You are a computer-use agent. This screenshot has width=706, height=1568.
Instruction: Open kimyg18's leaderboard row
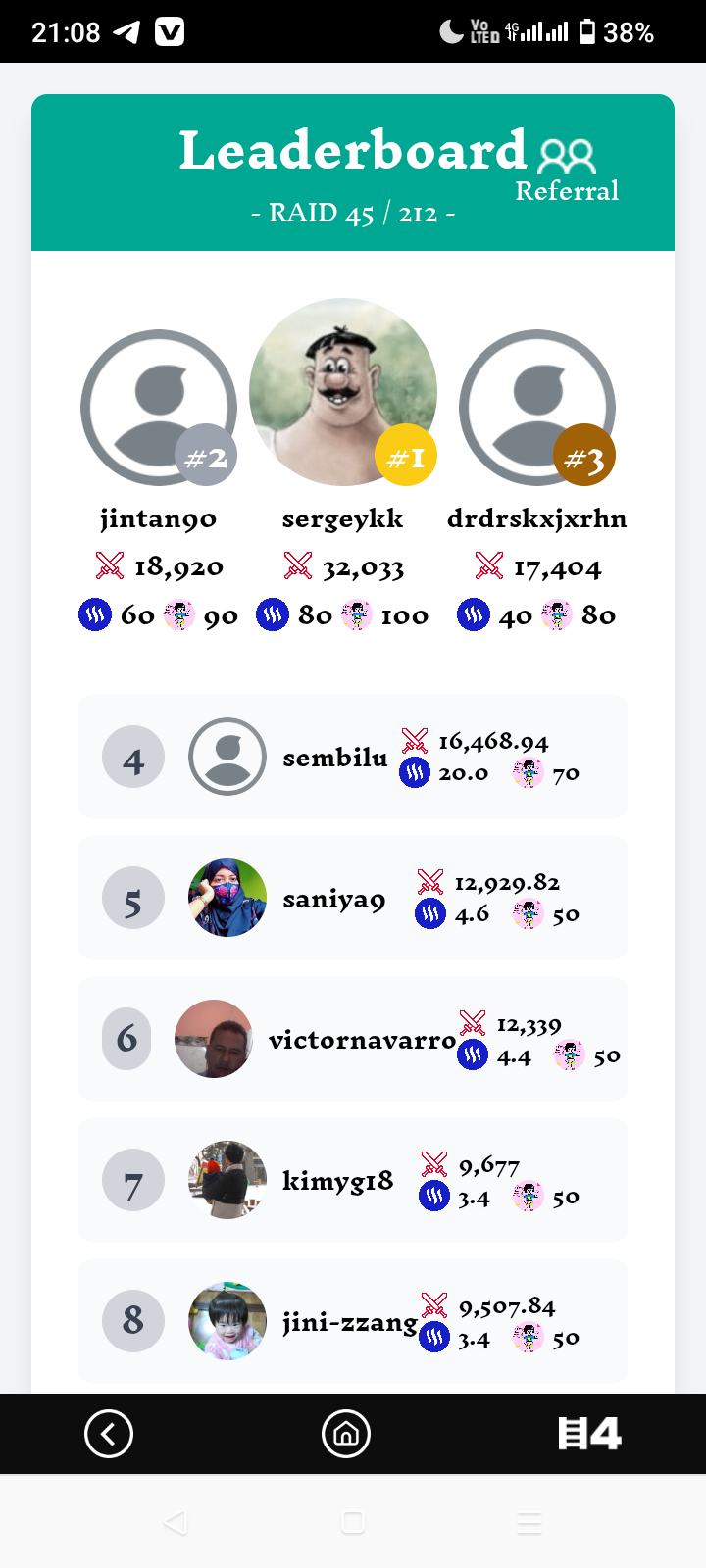coord(353,1180)
